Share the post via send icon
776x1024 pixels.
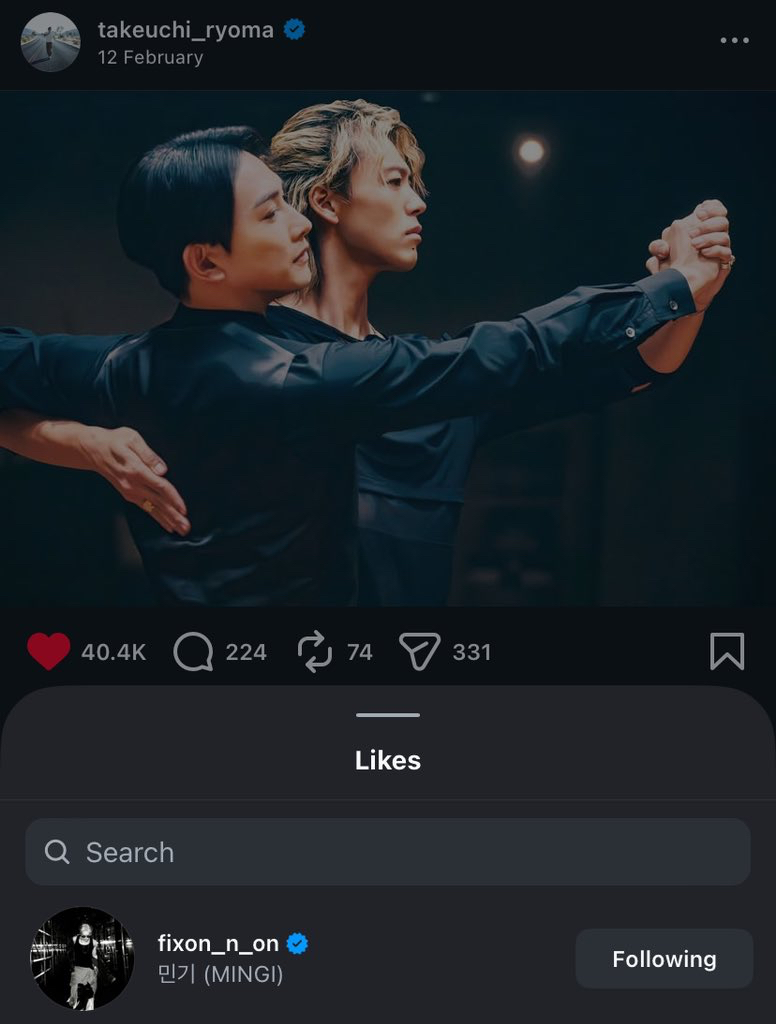419,652
